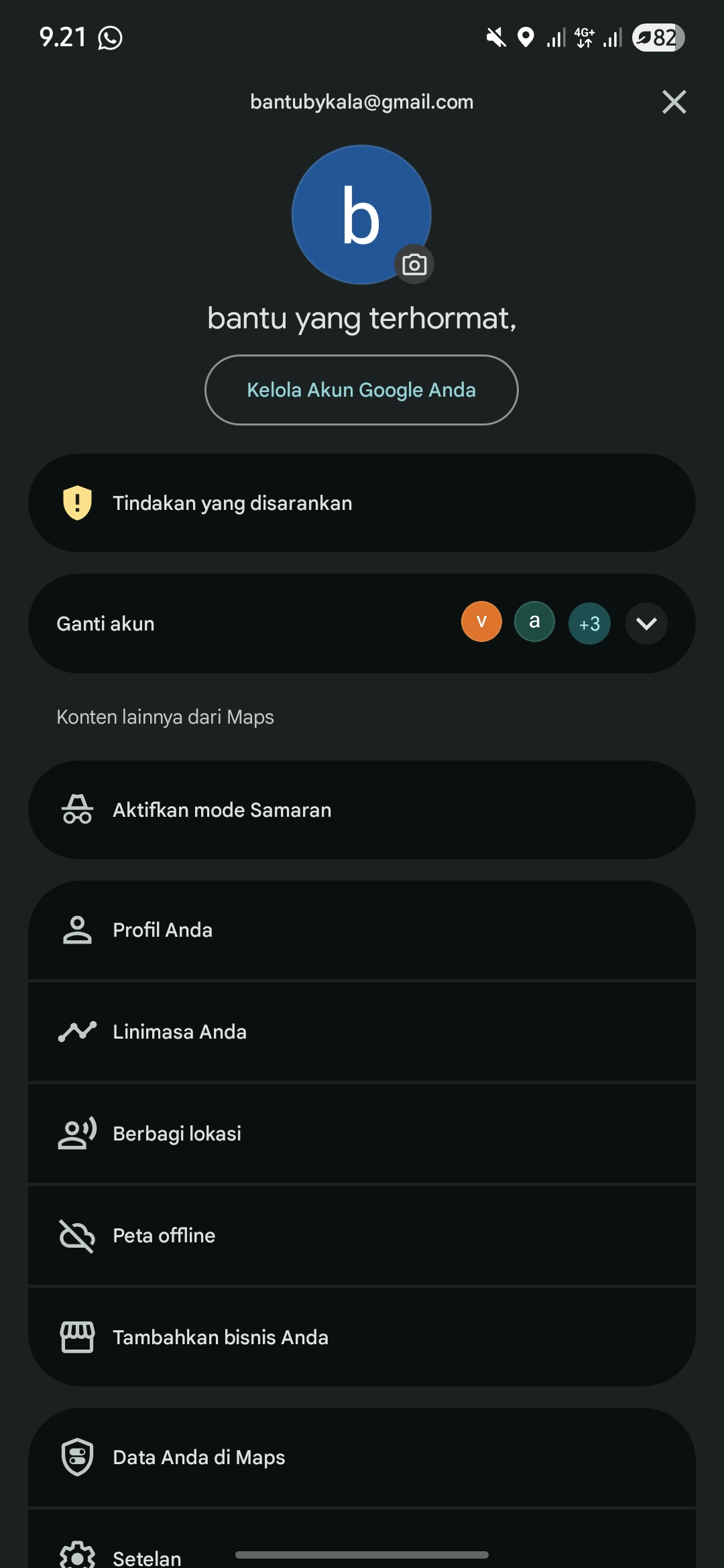Tap Aktifkan mode Samaran

click(361, 810)
